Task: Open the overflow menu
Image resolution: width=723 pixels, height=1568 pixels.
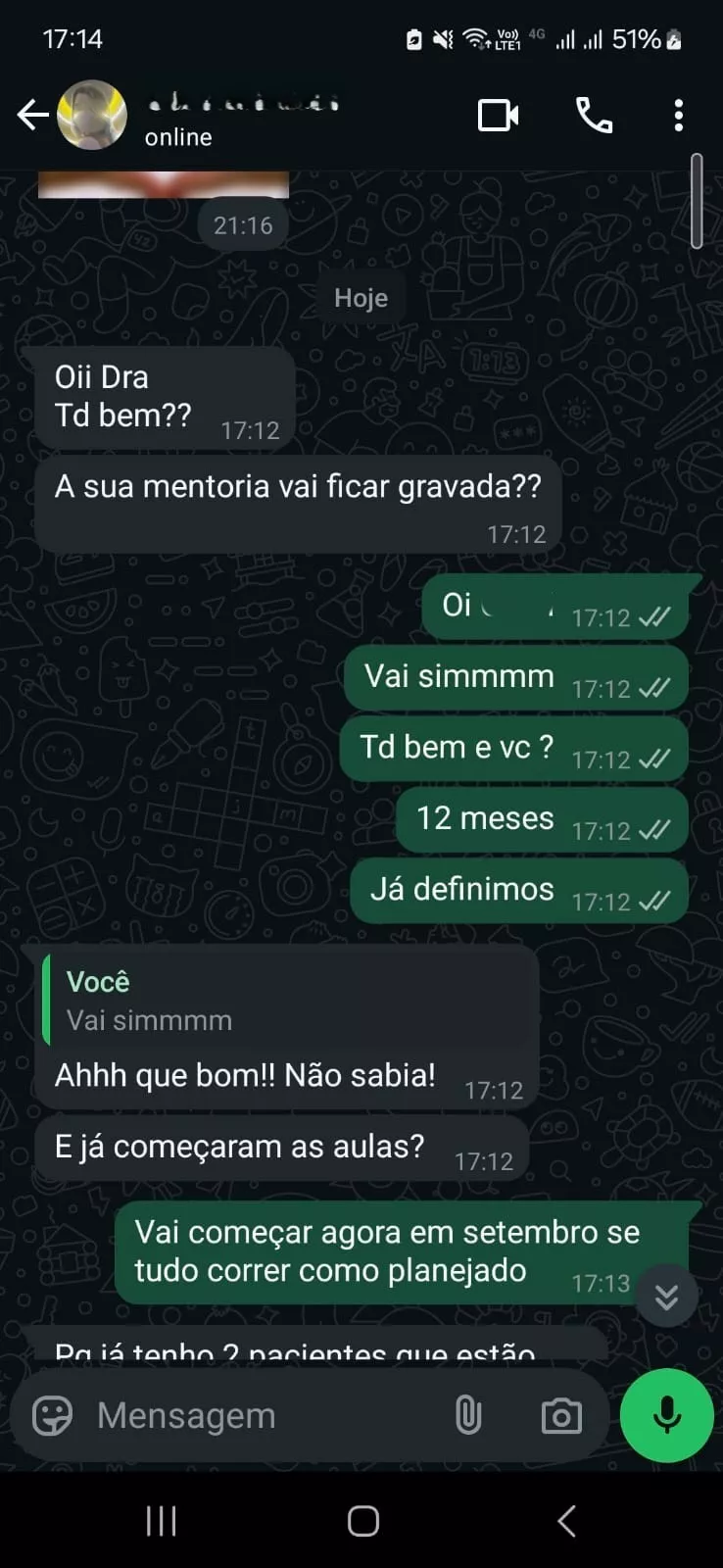Action: coord(678,116)
